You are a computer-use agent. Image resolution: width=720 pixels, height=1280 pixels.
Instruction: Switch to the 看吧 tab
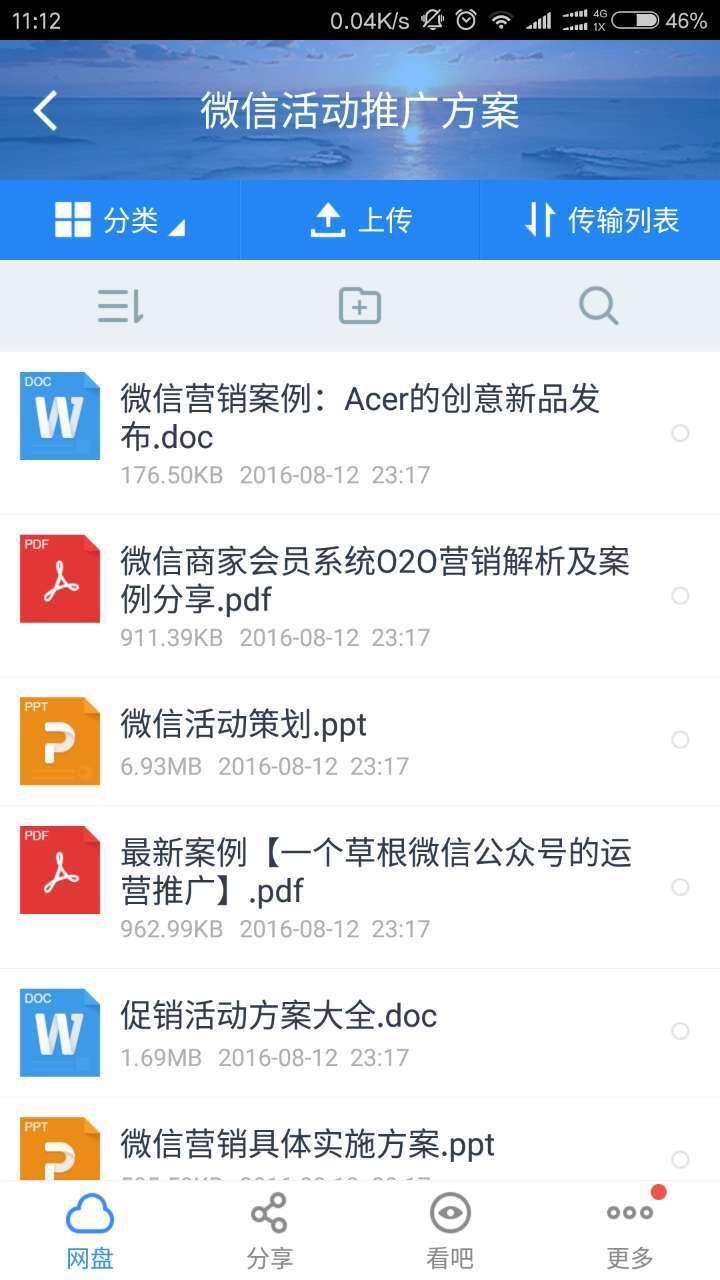pyautogui.click(x=450, y=1231)
